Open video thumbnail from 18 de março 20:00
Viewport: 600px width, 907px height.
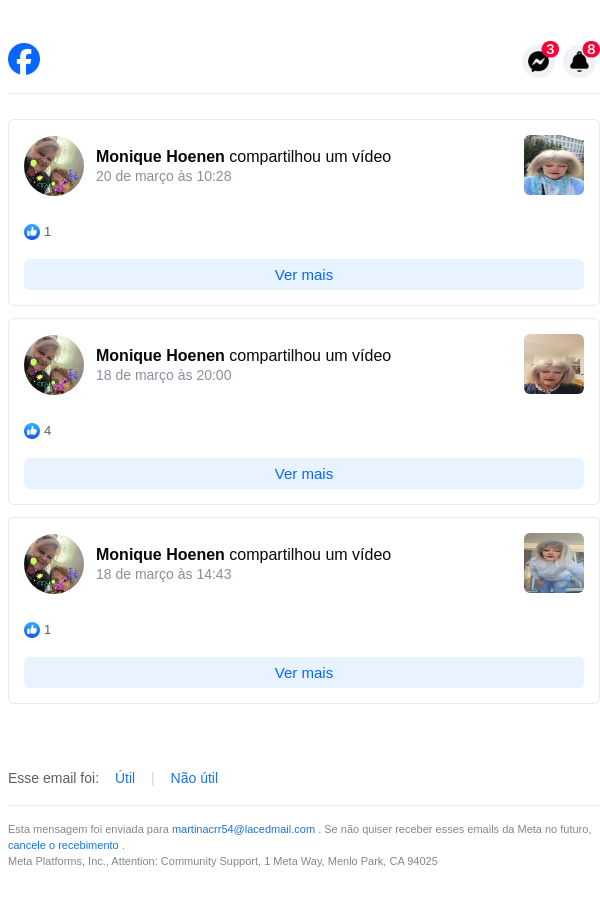(x=554, y=364)
